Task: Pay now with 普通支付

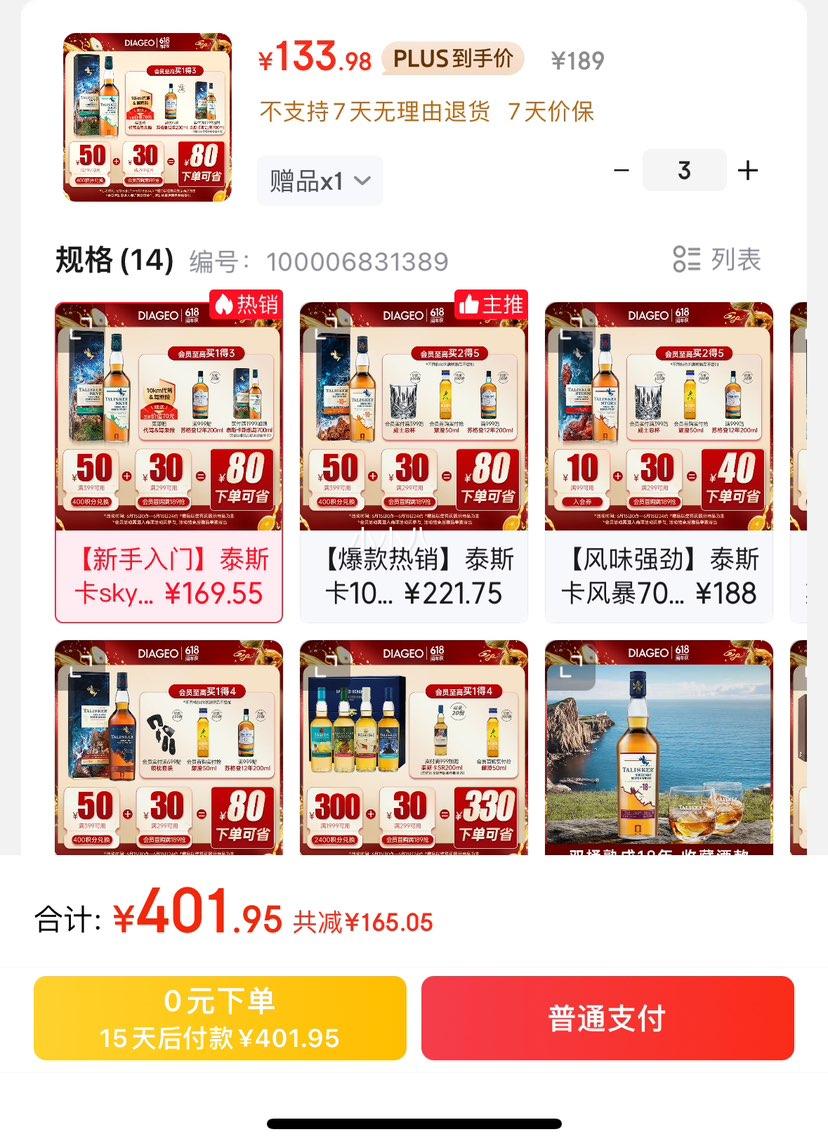Action: (607, 1018)
